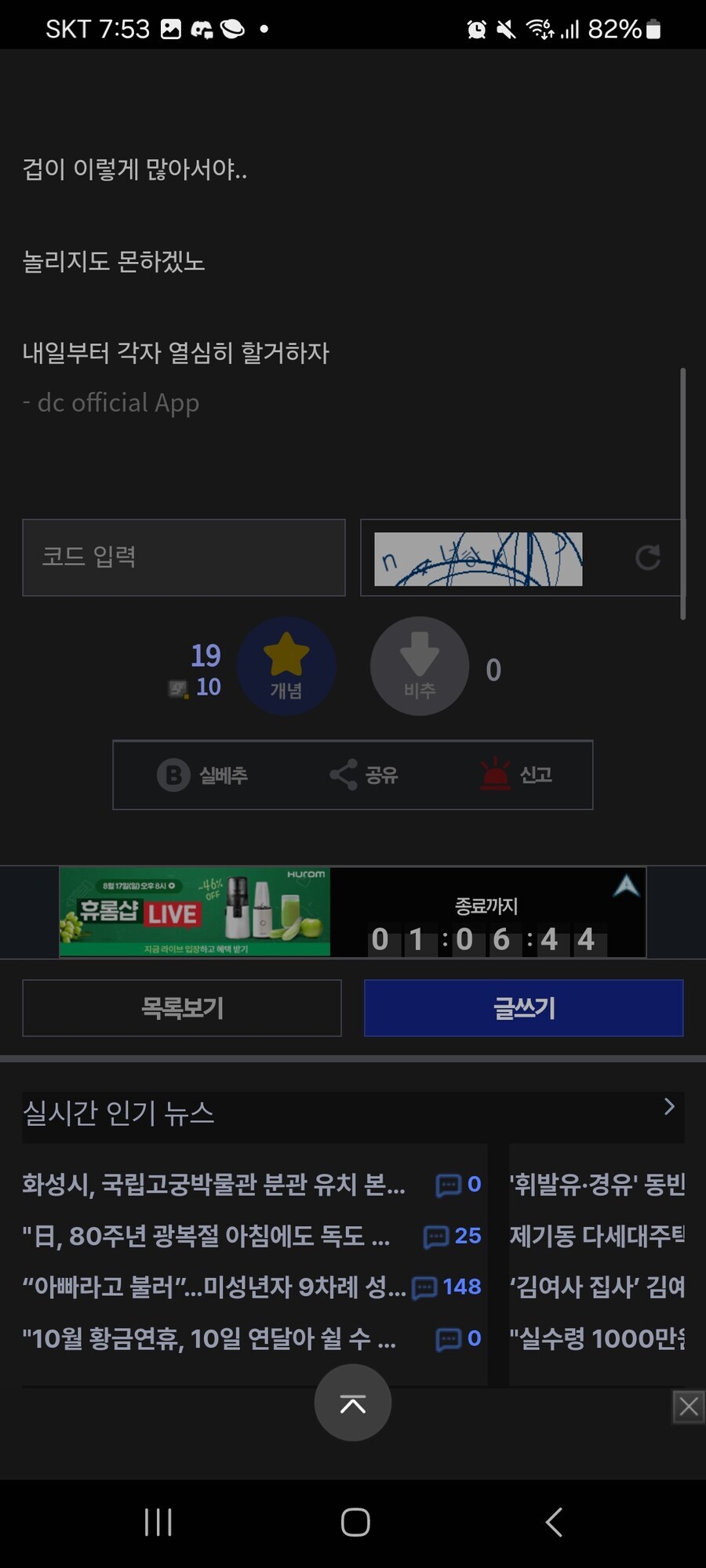Click the star 개념 upvote icon
The height and width of the screenshot is (1568, 706).
pyautogui.click(x=287, y=666)
